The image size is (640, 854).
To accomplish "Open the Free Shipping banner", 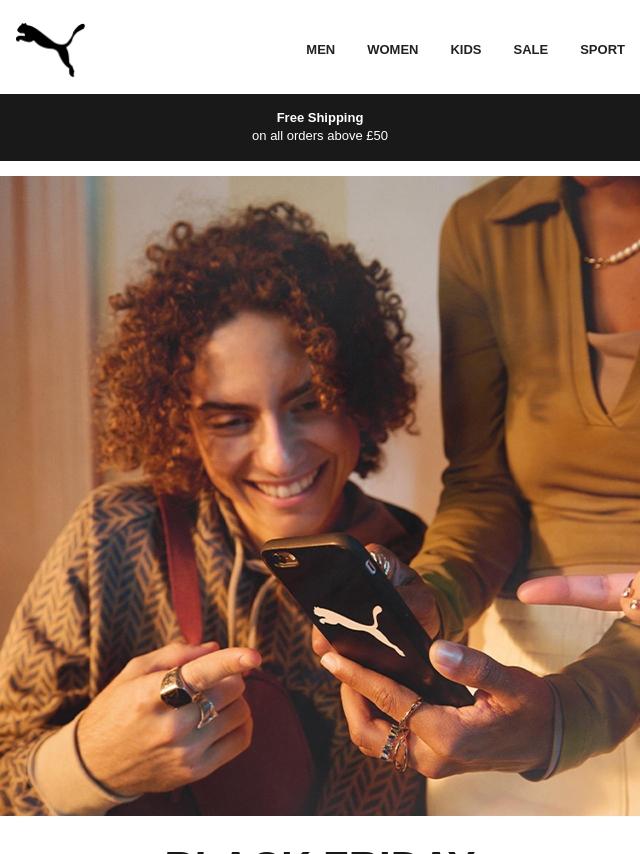I will tap(320, 127).
